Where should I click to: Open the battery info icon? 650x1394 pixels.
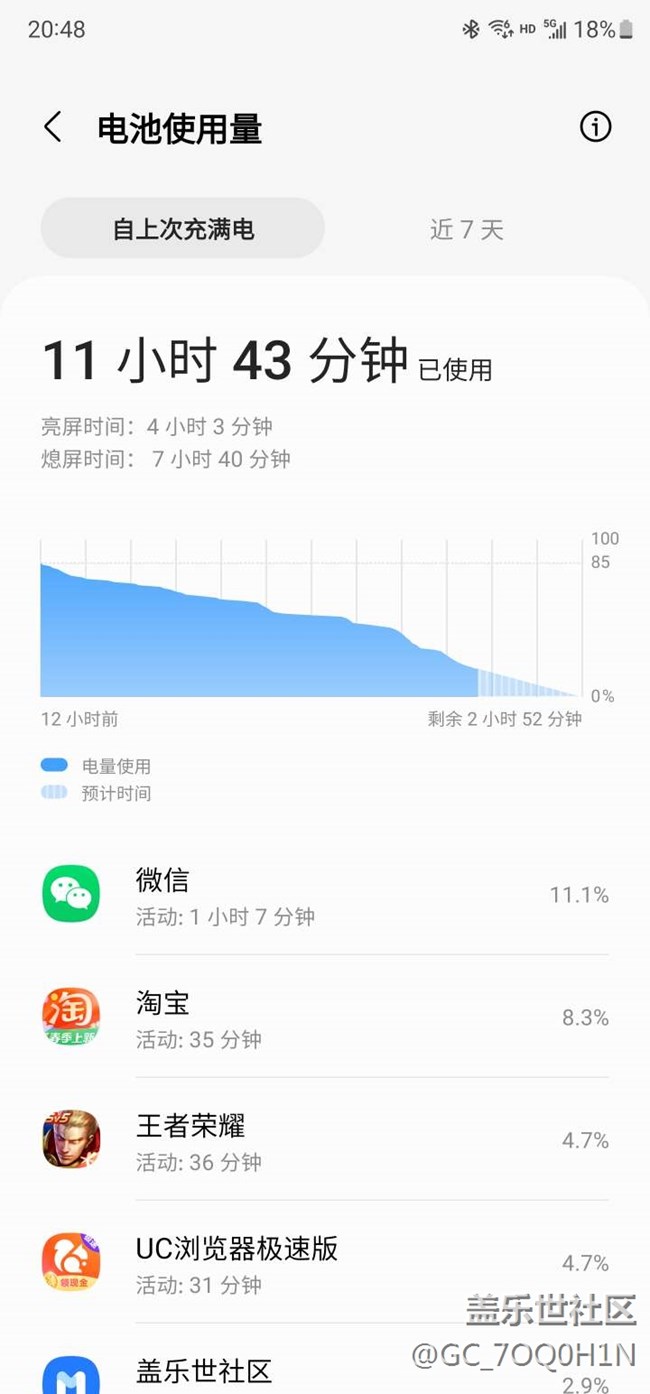(x=595, y=127)
